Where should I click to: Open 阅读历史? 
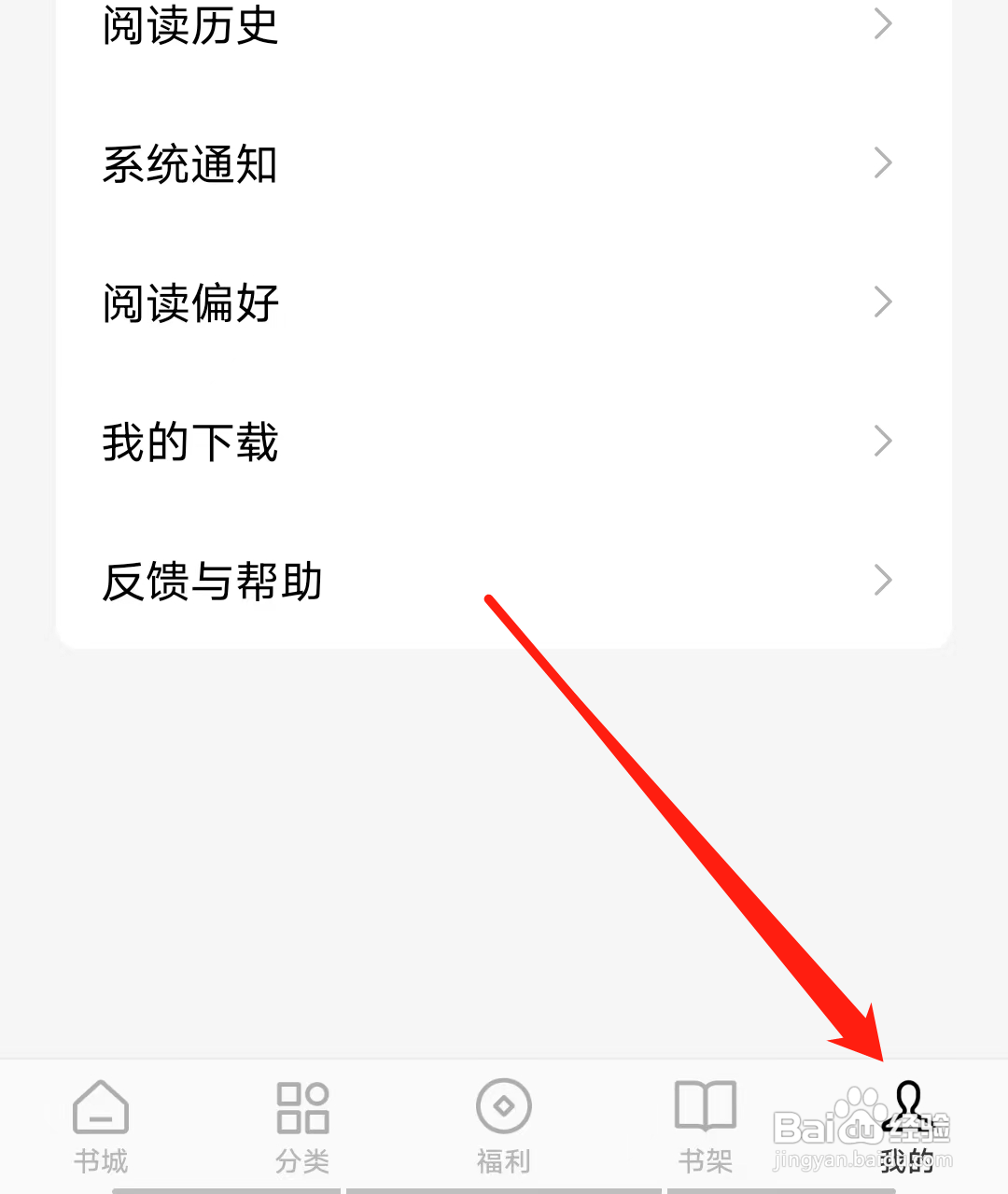(189, 26)
